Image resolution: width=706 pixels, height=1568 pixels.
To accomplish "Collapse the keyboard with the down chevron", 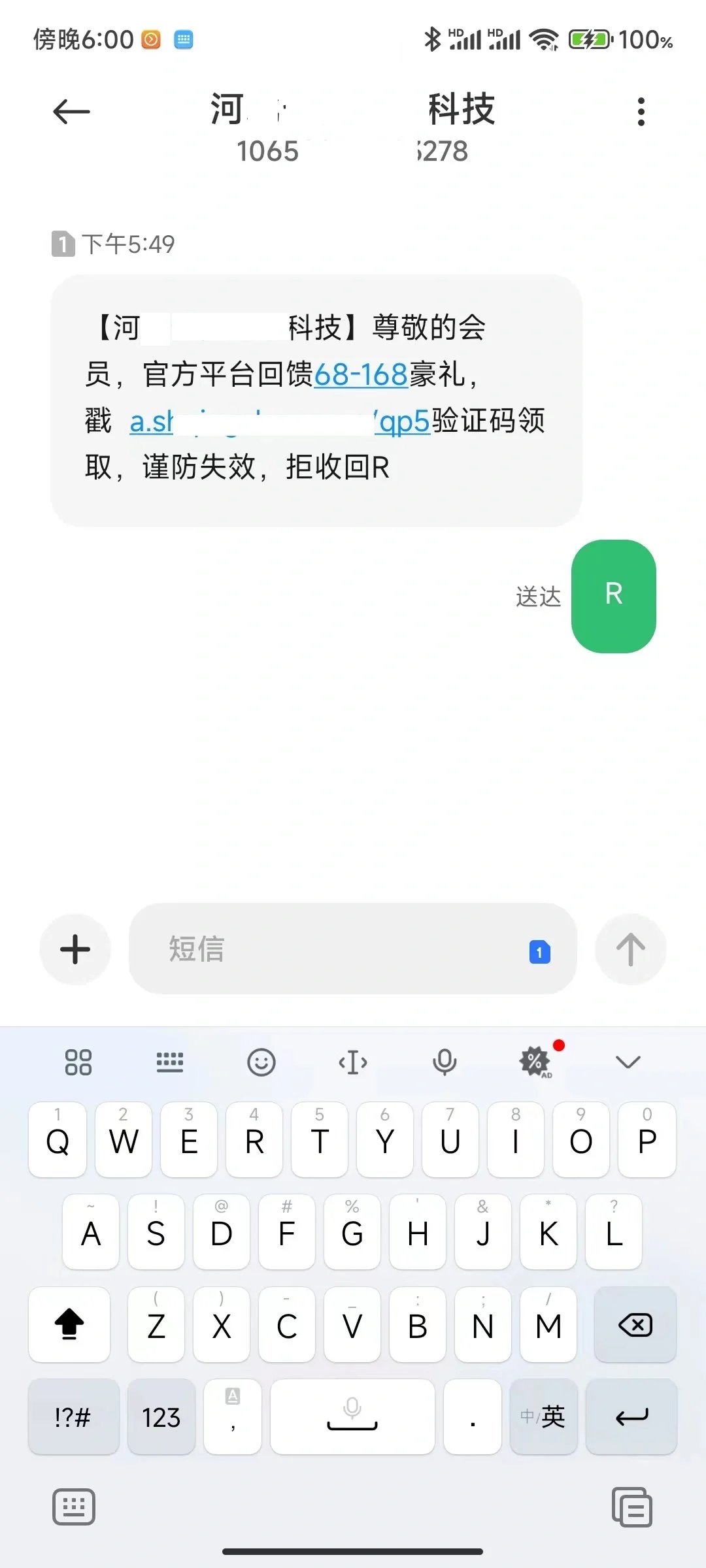I will [628, 1062].
